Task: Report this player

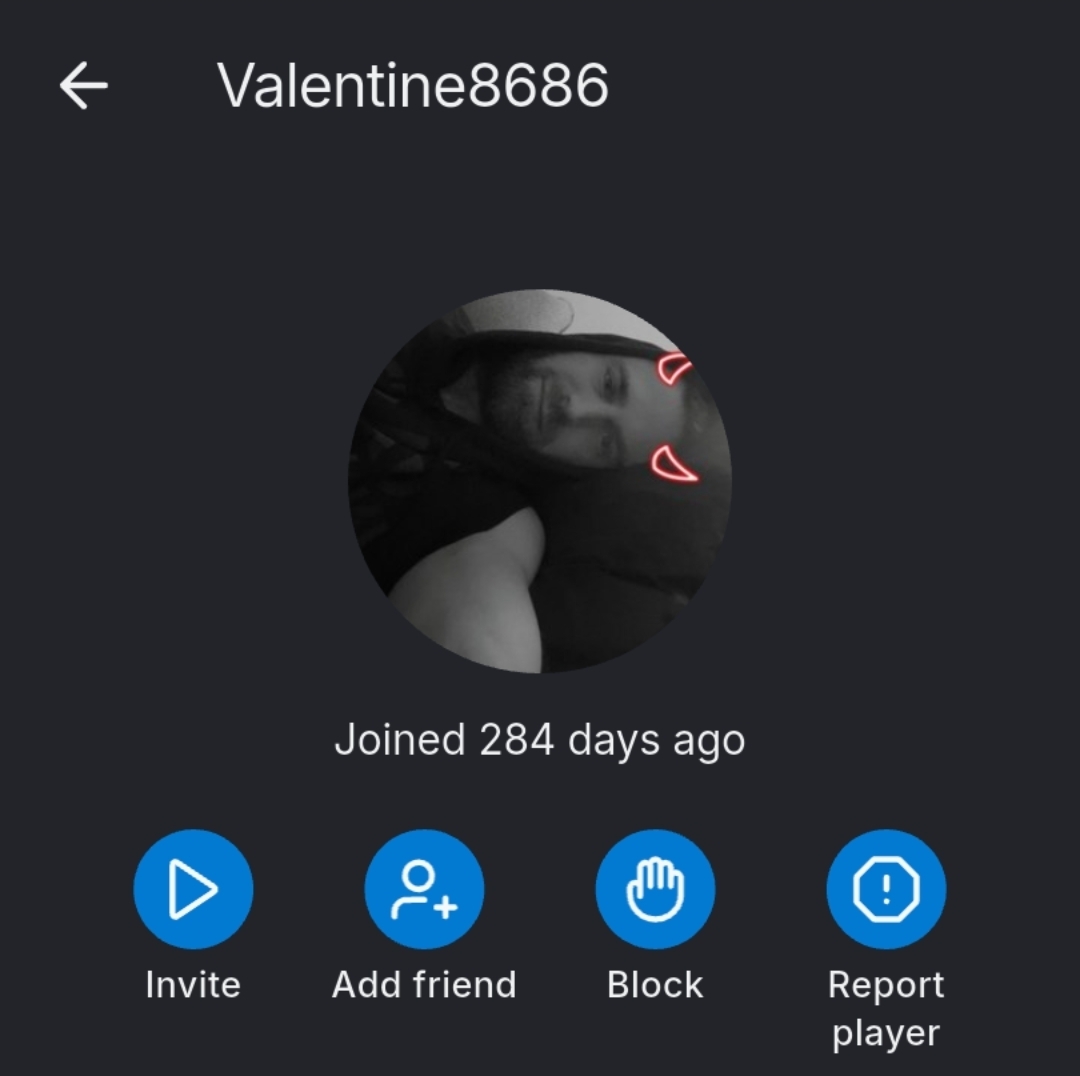Action: [886, 889]
